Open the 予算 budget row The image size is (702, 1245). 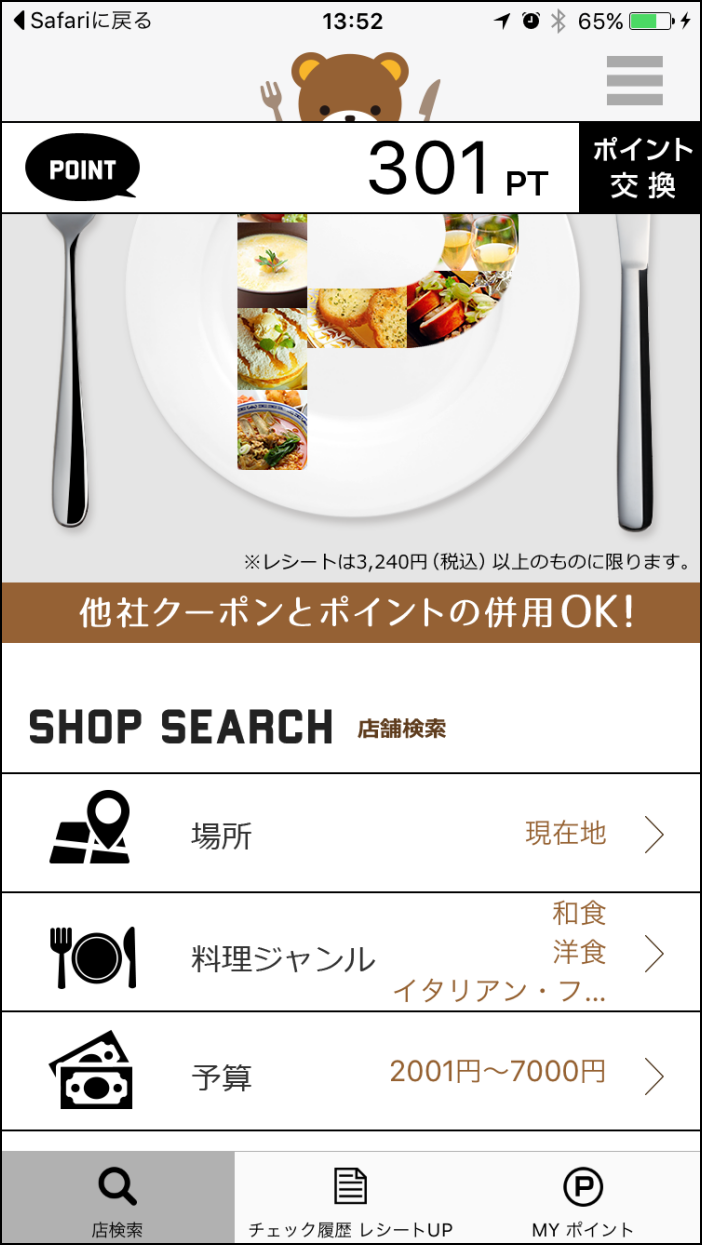coord(350,1074)
